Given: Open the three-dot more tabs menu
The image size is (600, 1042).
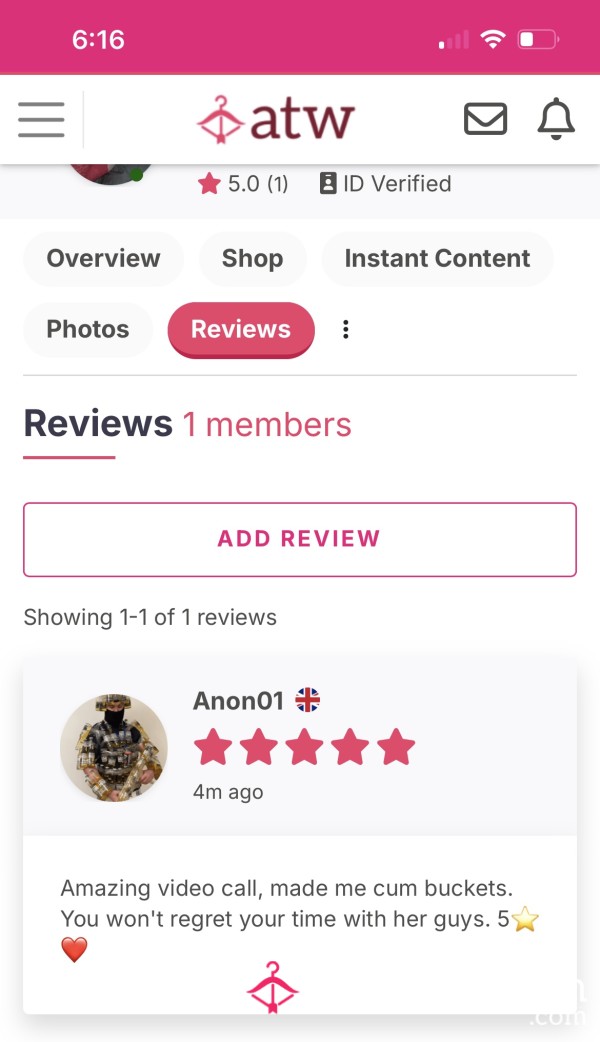Looking at the screenshot, I should (346, 330).
